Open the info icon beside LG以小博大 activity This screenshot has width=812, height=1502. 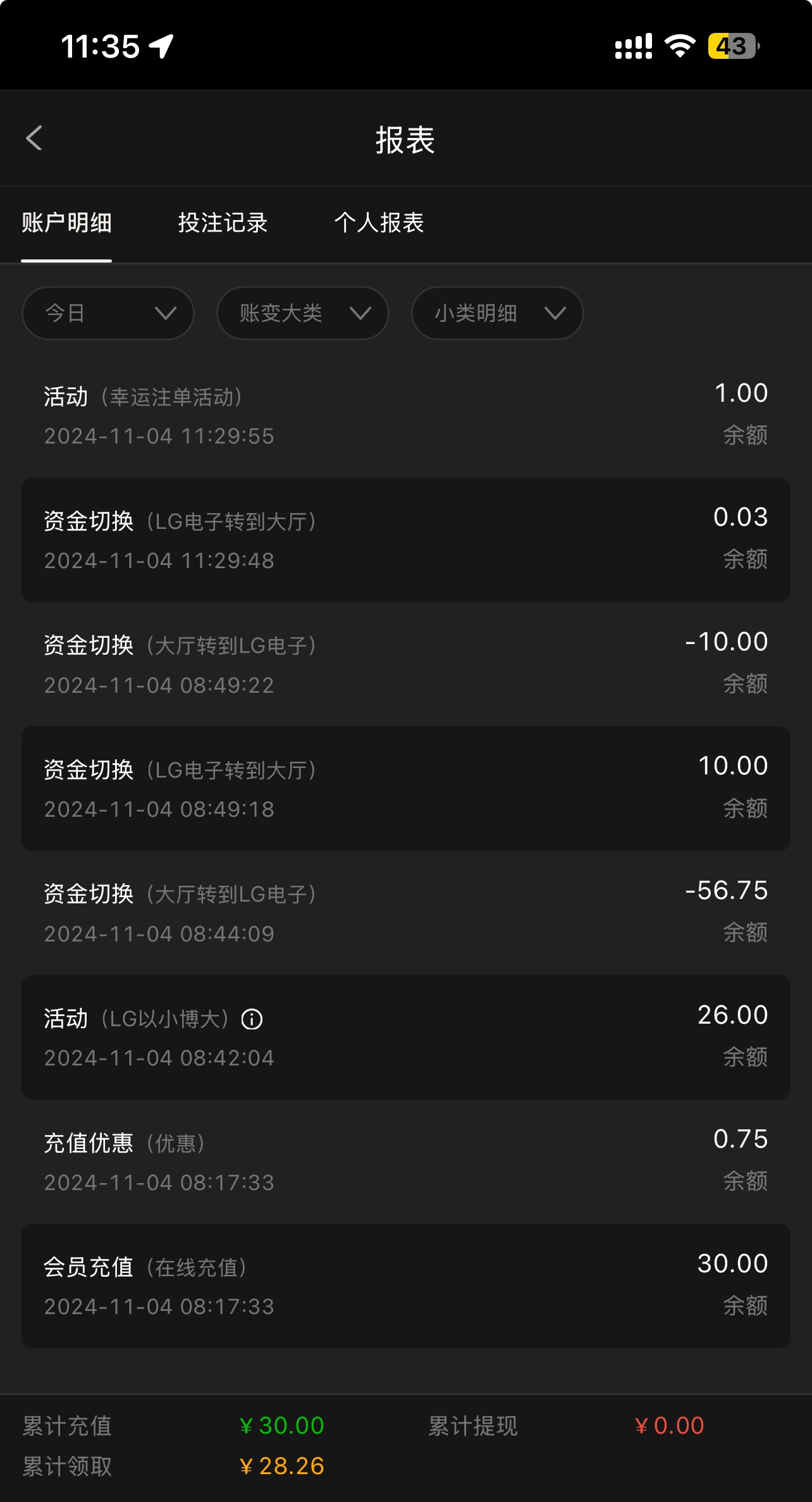(x=252, y=1018)
